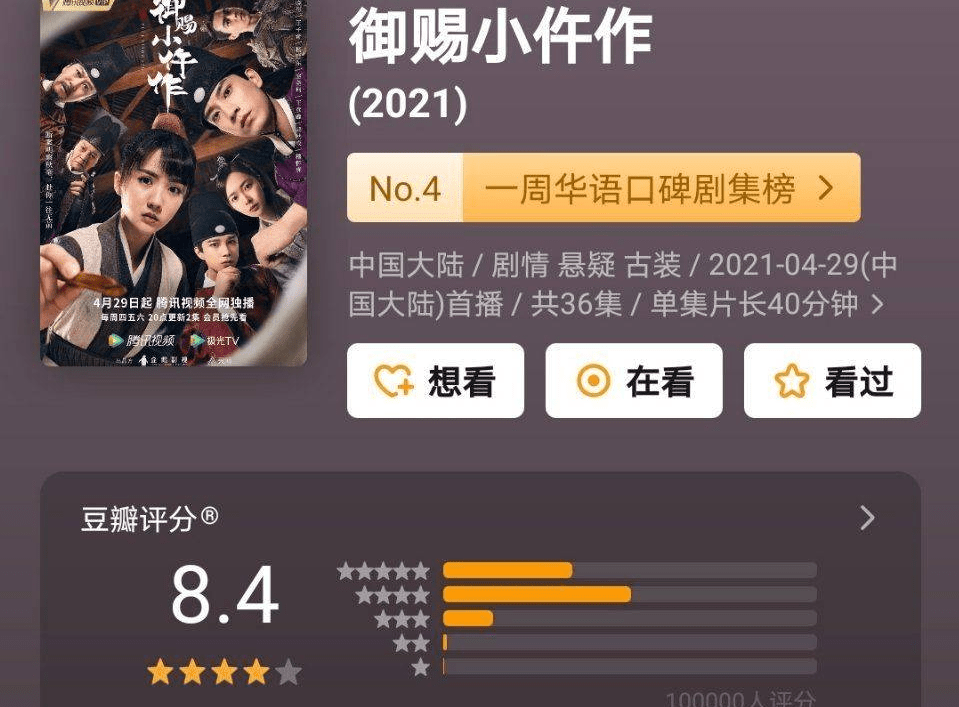This screenshot has width=959, height=707.
Task: Open the No.4 weekly Chinese drama ranking
Action: point(603,188)
